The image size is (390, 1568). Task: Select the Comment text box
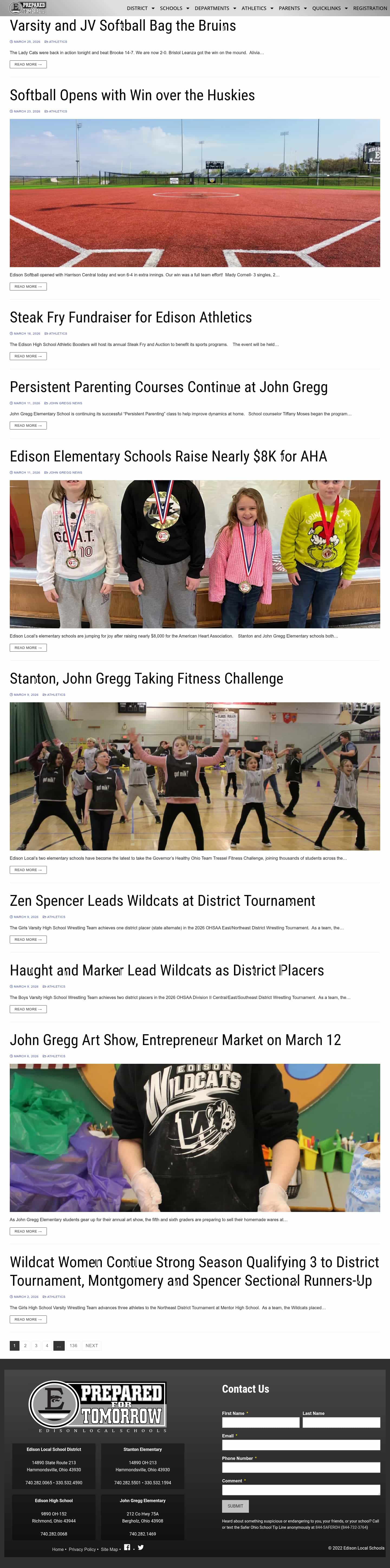click(301, 1489)
